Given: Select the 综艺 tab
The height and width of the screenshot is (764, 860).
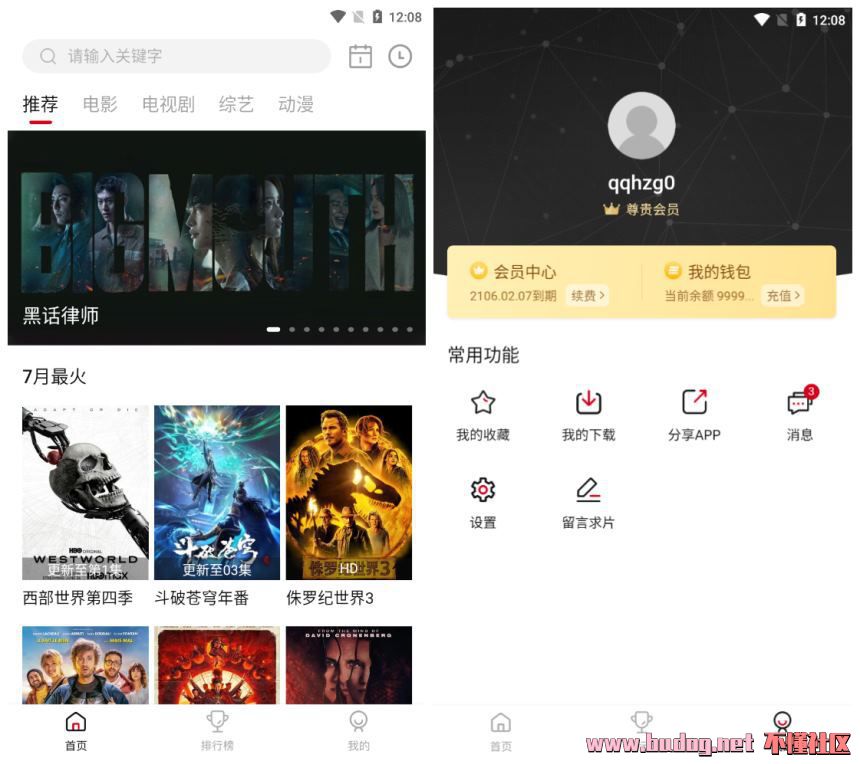Looking at the screenshot, I should click(x=236, y=104).
